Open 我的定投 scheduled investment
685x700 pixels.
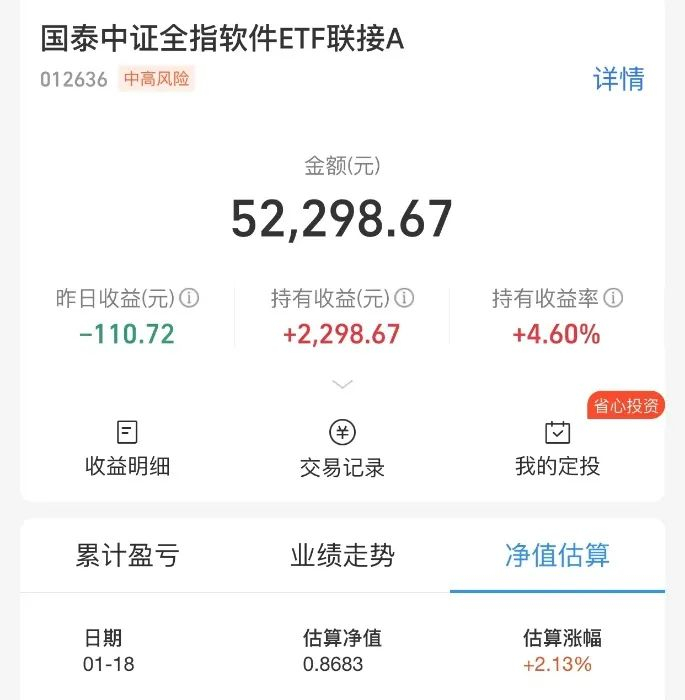[x=557, y=448]
